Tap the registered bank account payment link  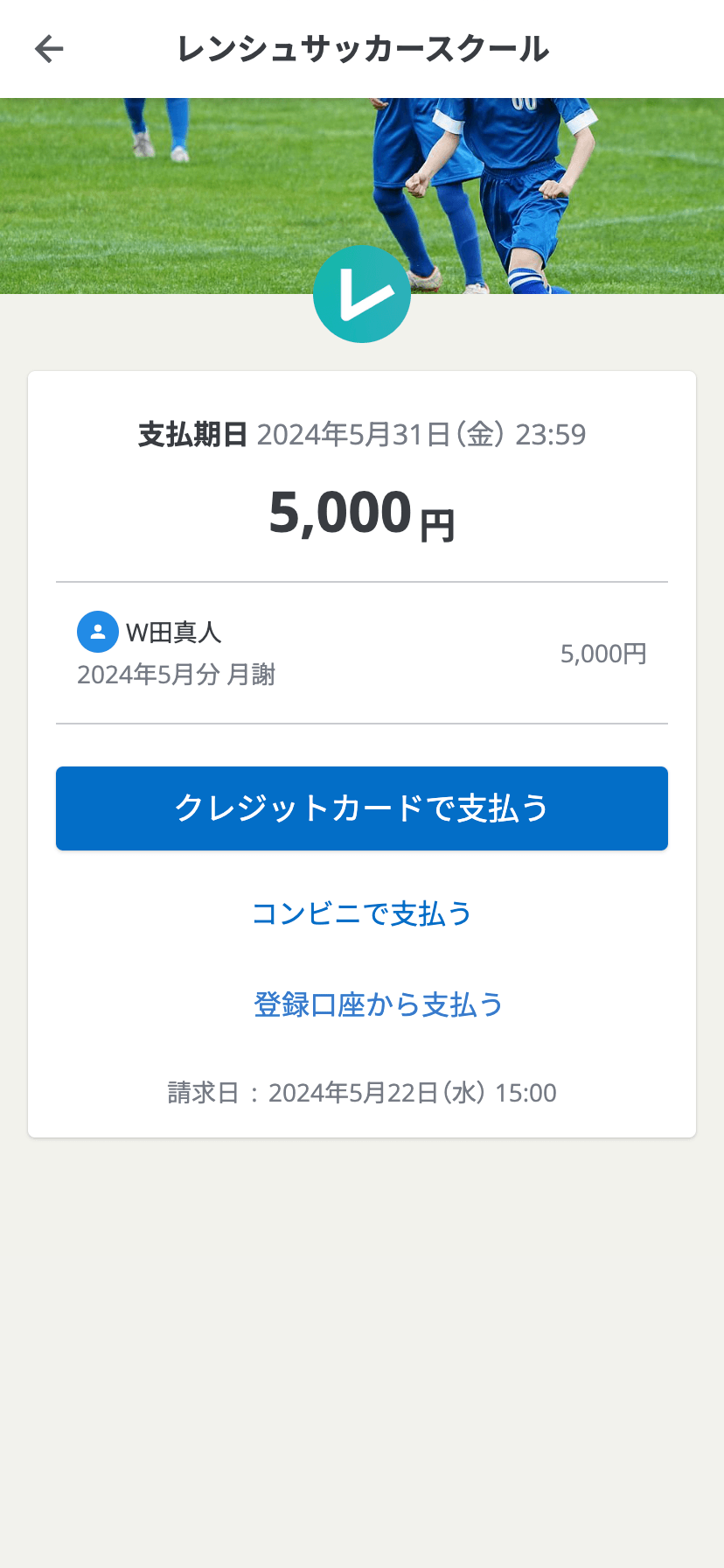pyautogui.click(x=378, y=1004)
